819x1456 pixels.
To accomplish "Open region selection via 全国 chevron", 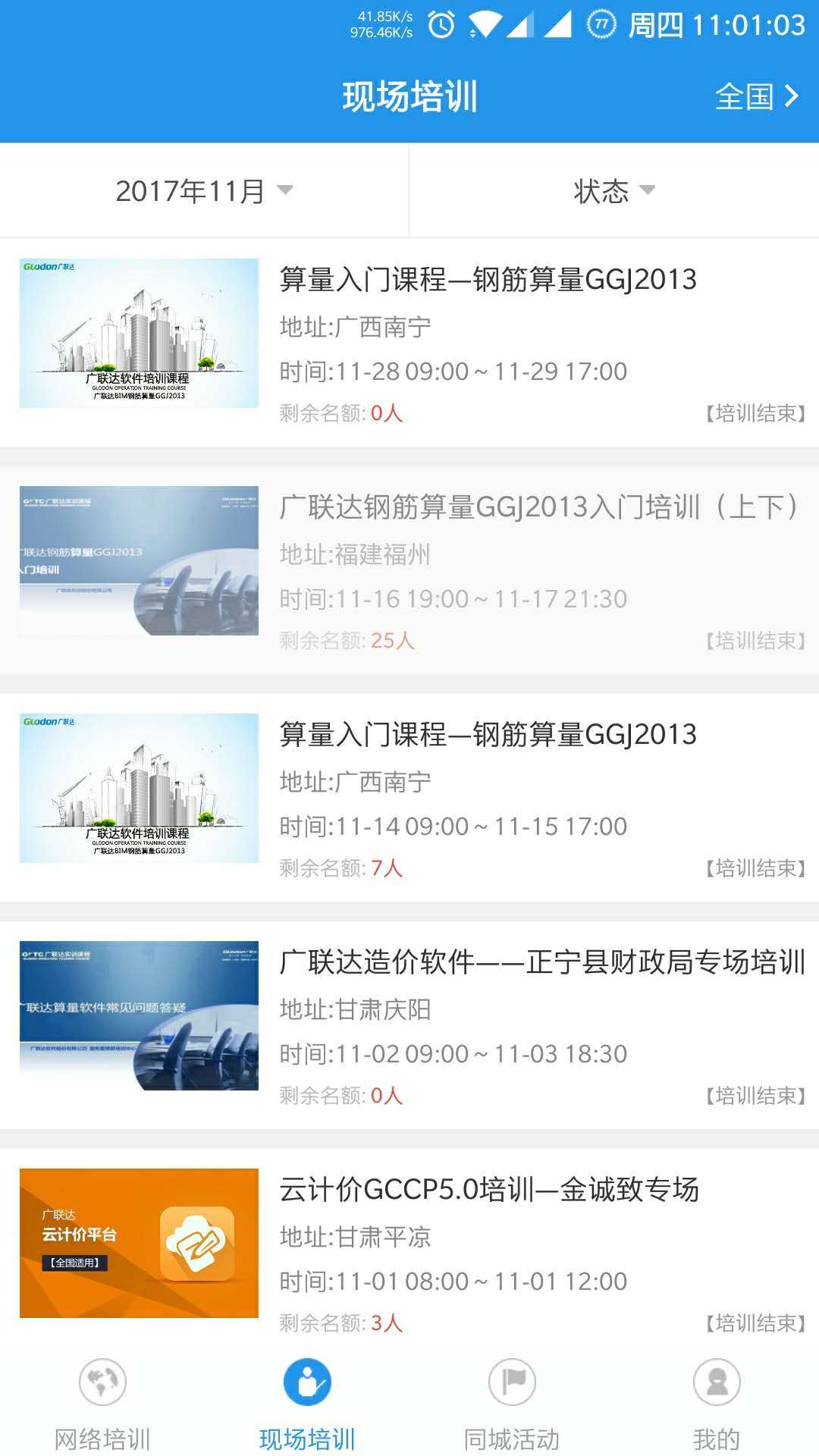I will [758, 96].
